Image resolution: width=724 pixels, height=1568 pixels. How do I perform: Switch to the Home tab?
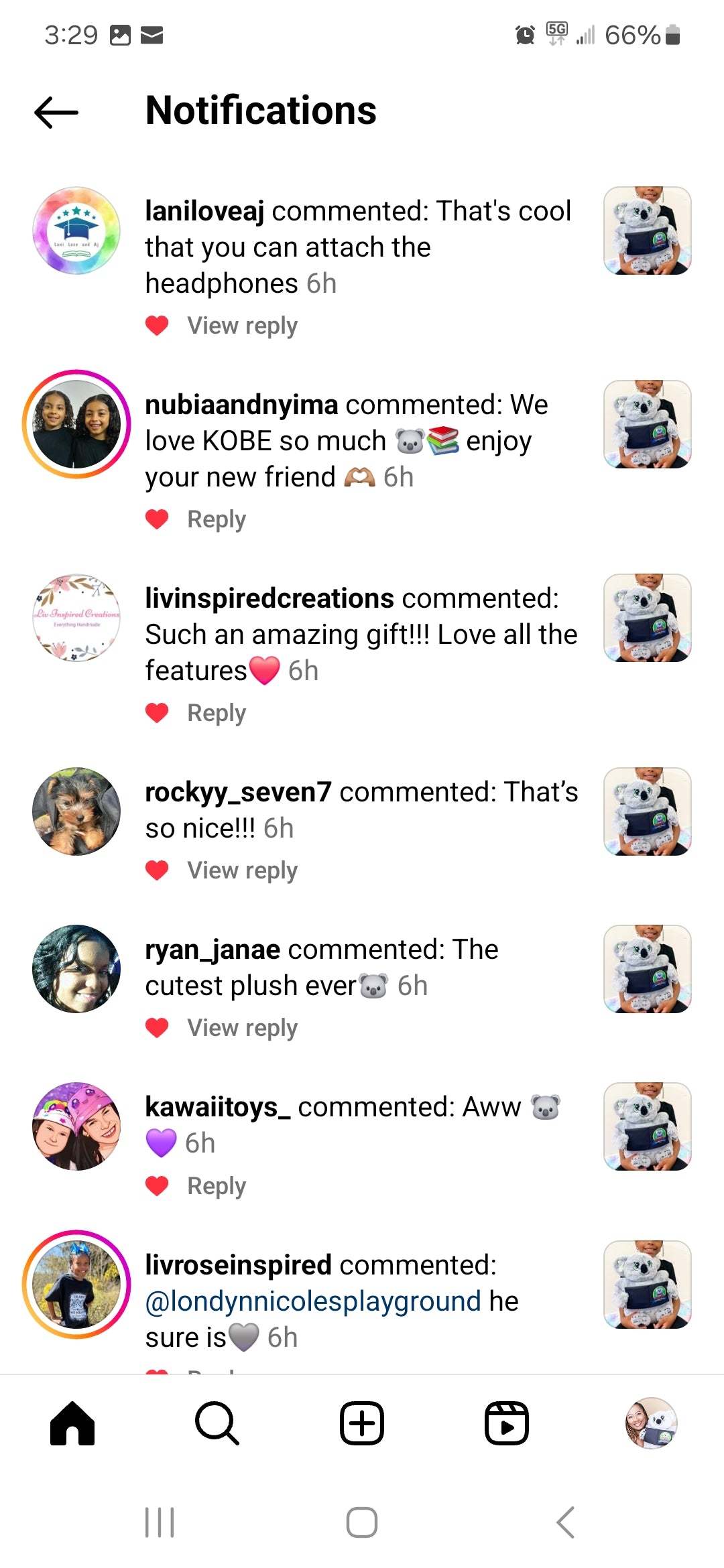72,1423
